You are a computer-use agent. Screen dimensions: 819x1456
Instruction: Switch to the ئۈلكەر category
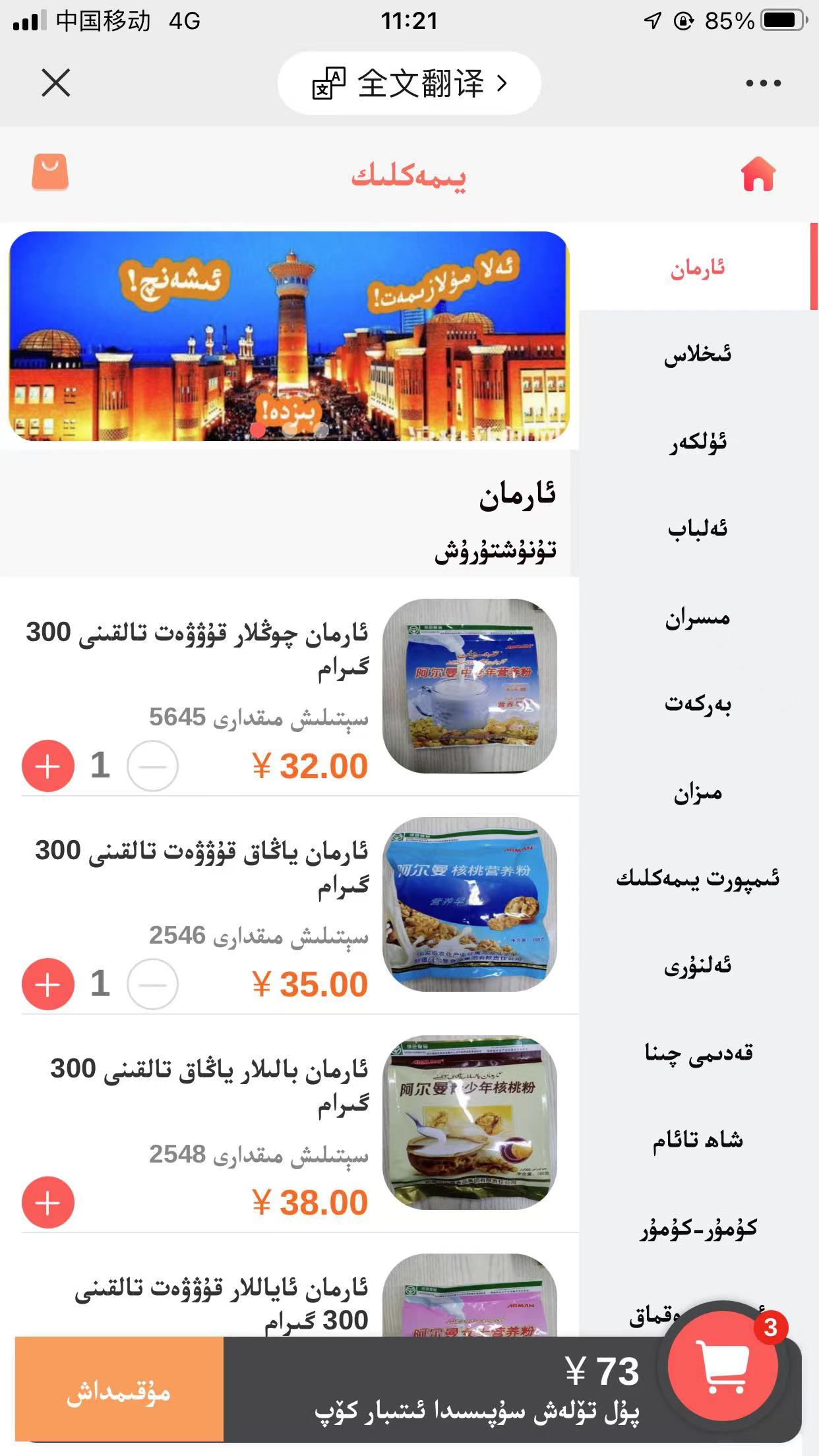[x=698, y=442]
